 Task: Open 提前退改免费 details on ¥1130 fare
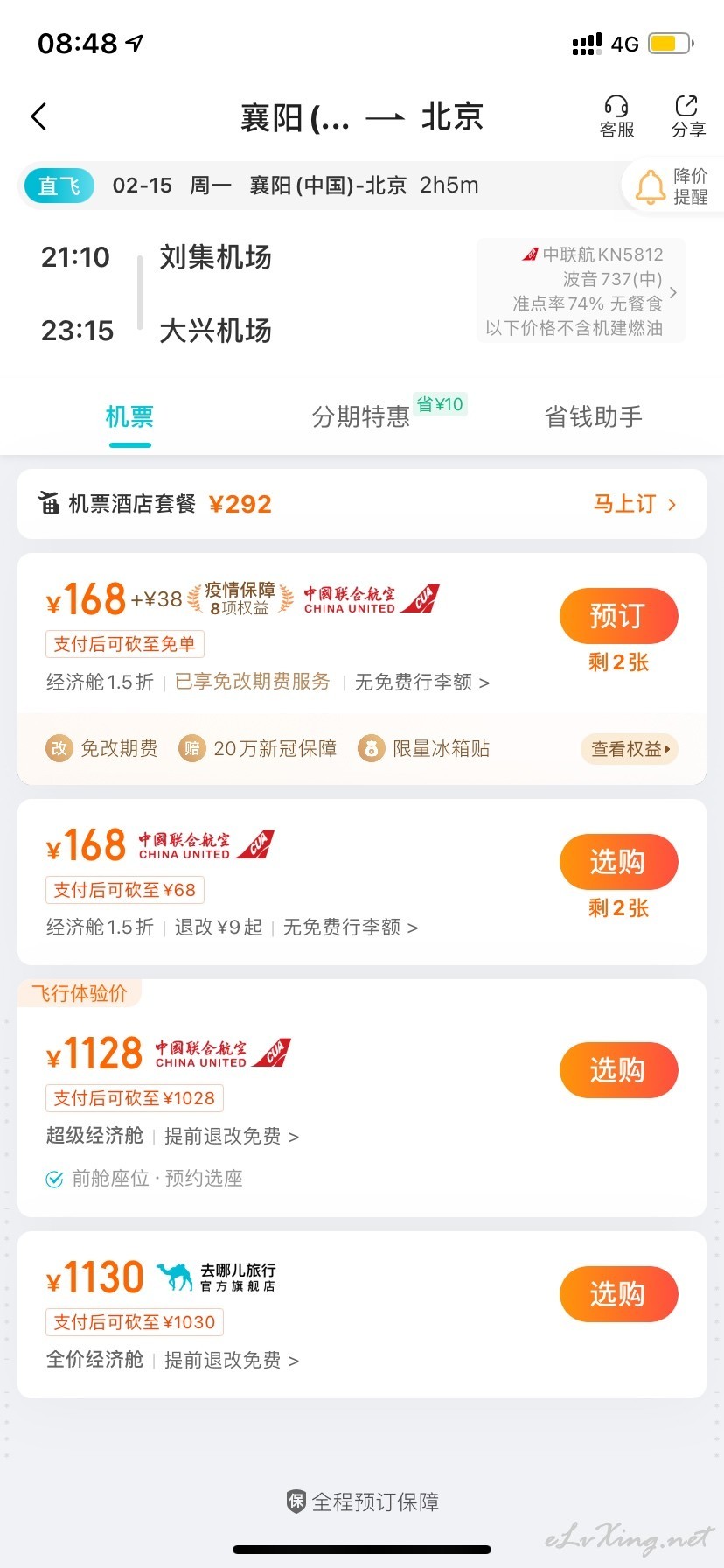[232, 1360]
